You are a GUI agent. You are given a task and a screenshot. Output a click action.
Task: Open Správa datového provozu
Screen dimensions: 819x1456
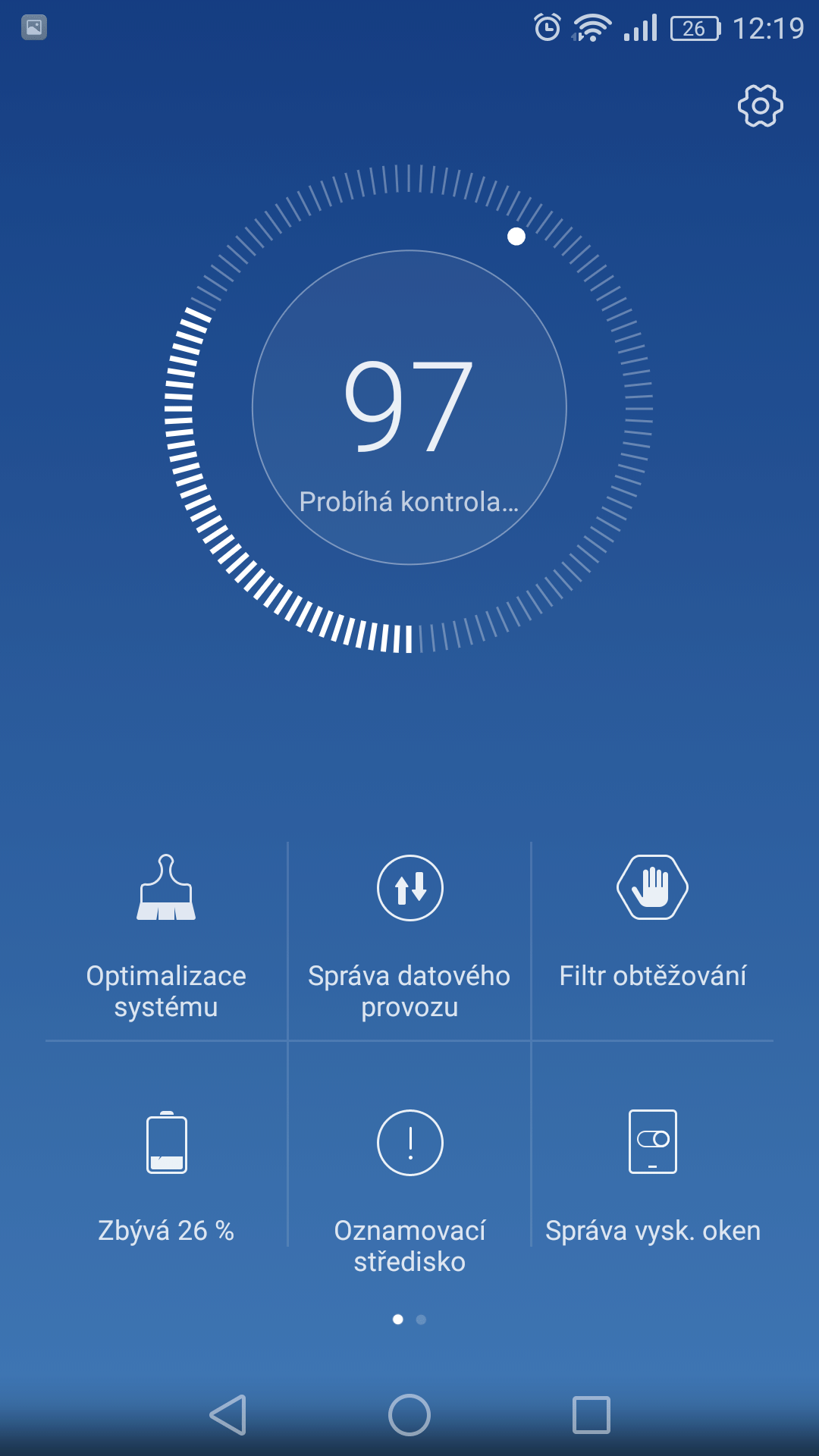(409, 940)
